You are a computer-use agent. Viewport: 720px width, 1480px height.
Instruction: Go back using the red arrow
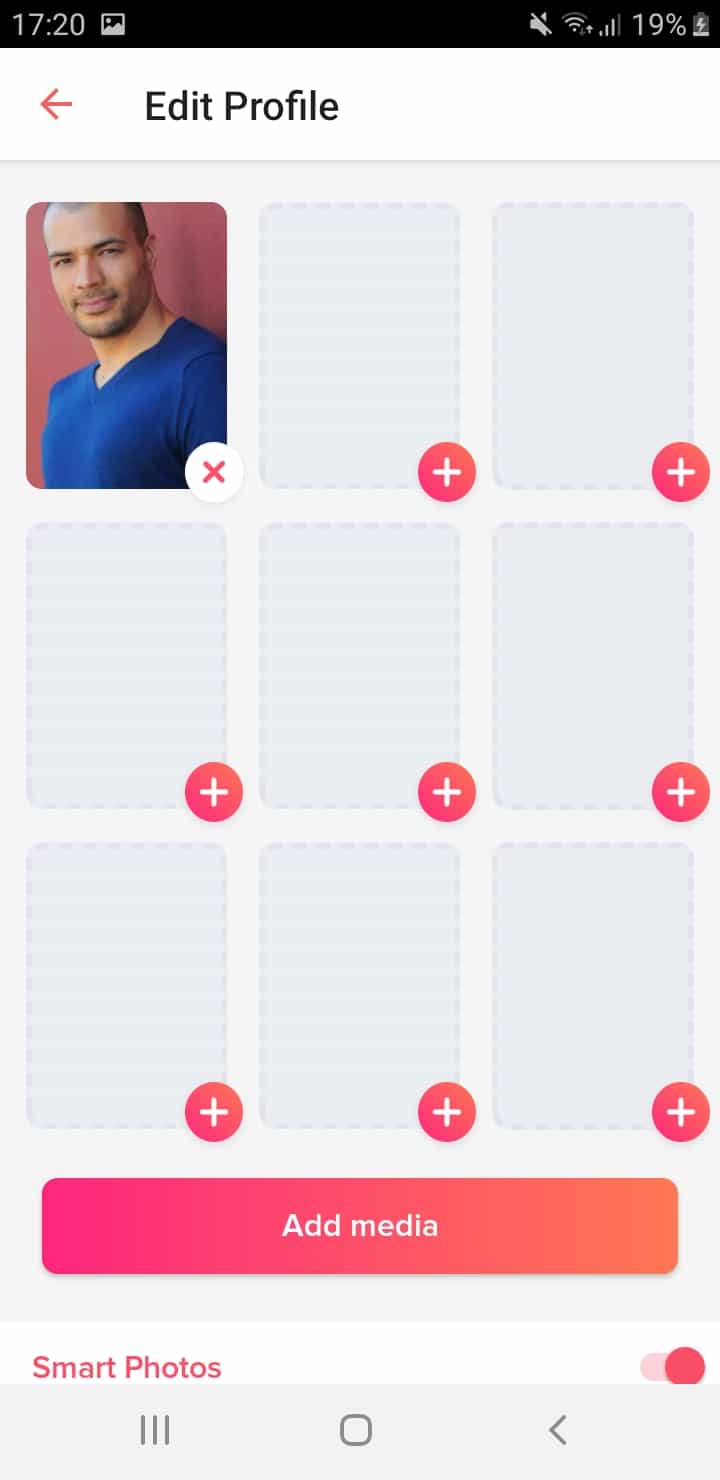click(56, 104)
